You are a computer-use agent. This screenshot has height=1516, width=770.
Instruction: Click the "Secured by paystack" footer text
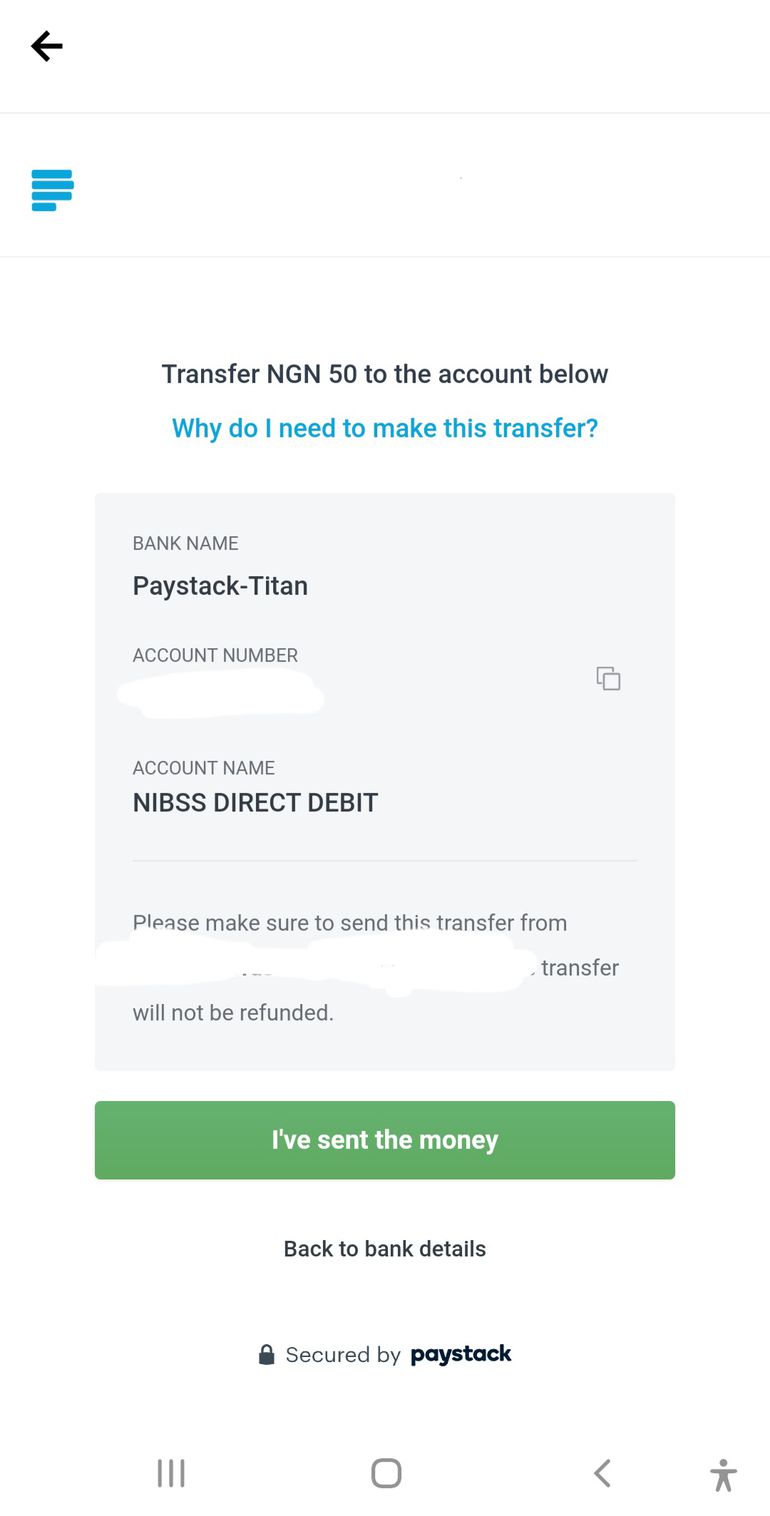tap(385, 1354)
